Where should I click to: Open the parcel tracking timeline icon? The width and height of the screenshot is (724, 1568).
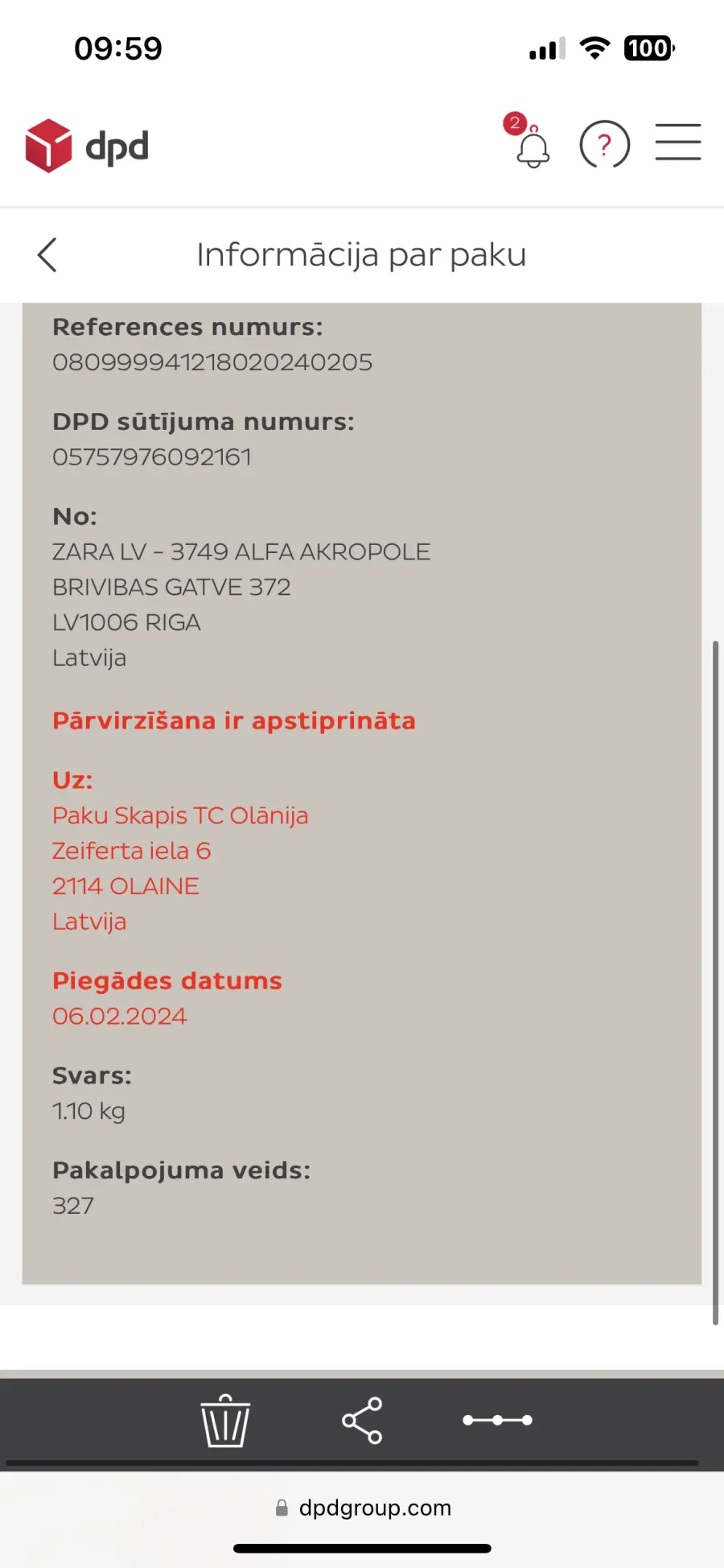point(497,1420)
